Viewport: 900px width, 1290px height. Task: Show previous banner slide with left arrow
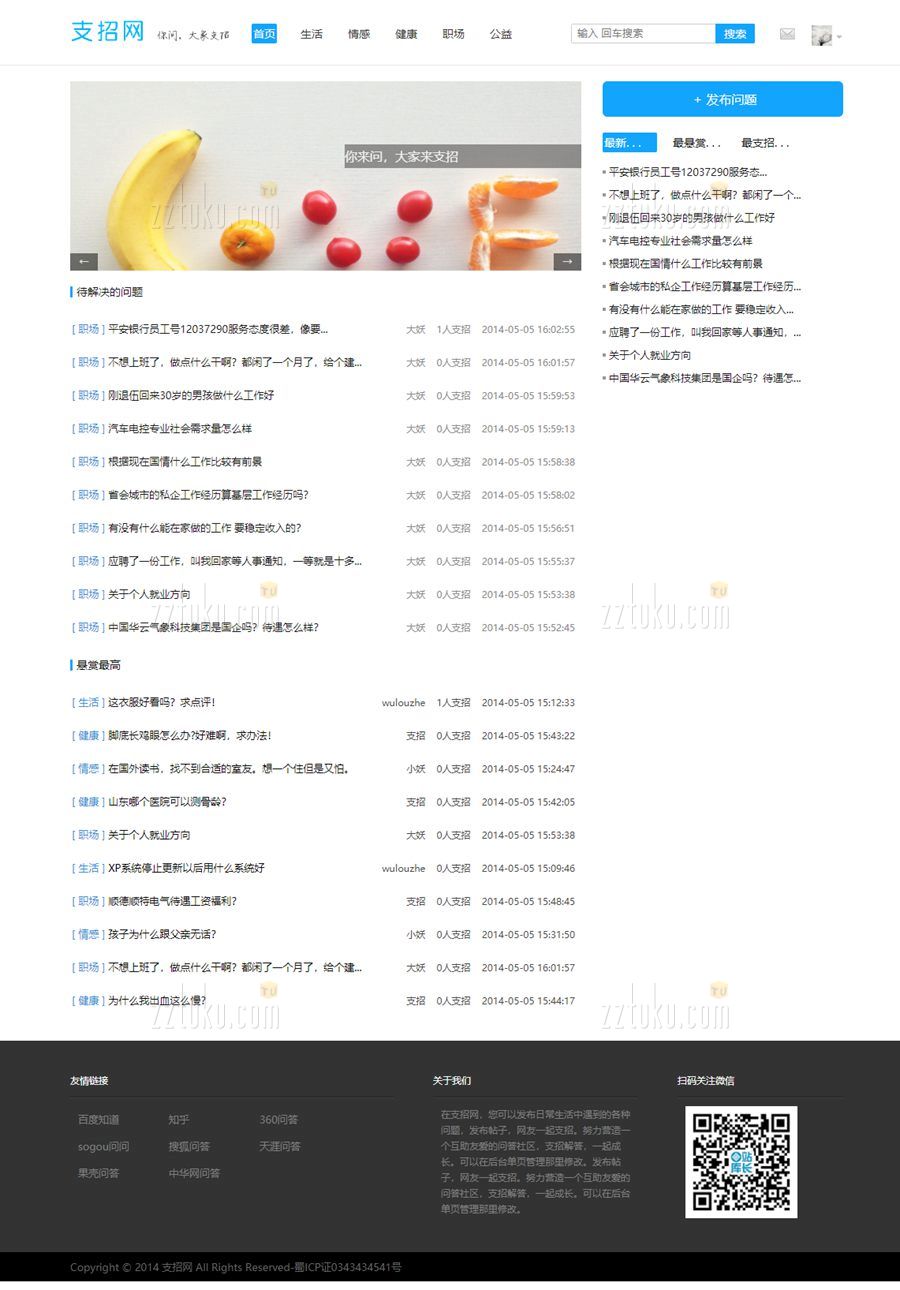click(x=84, y=262)
